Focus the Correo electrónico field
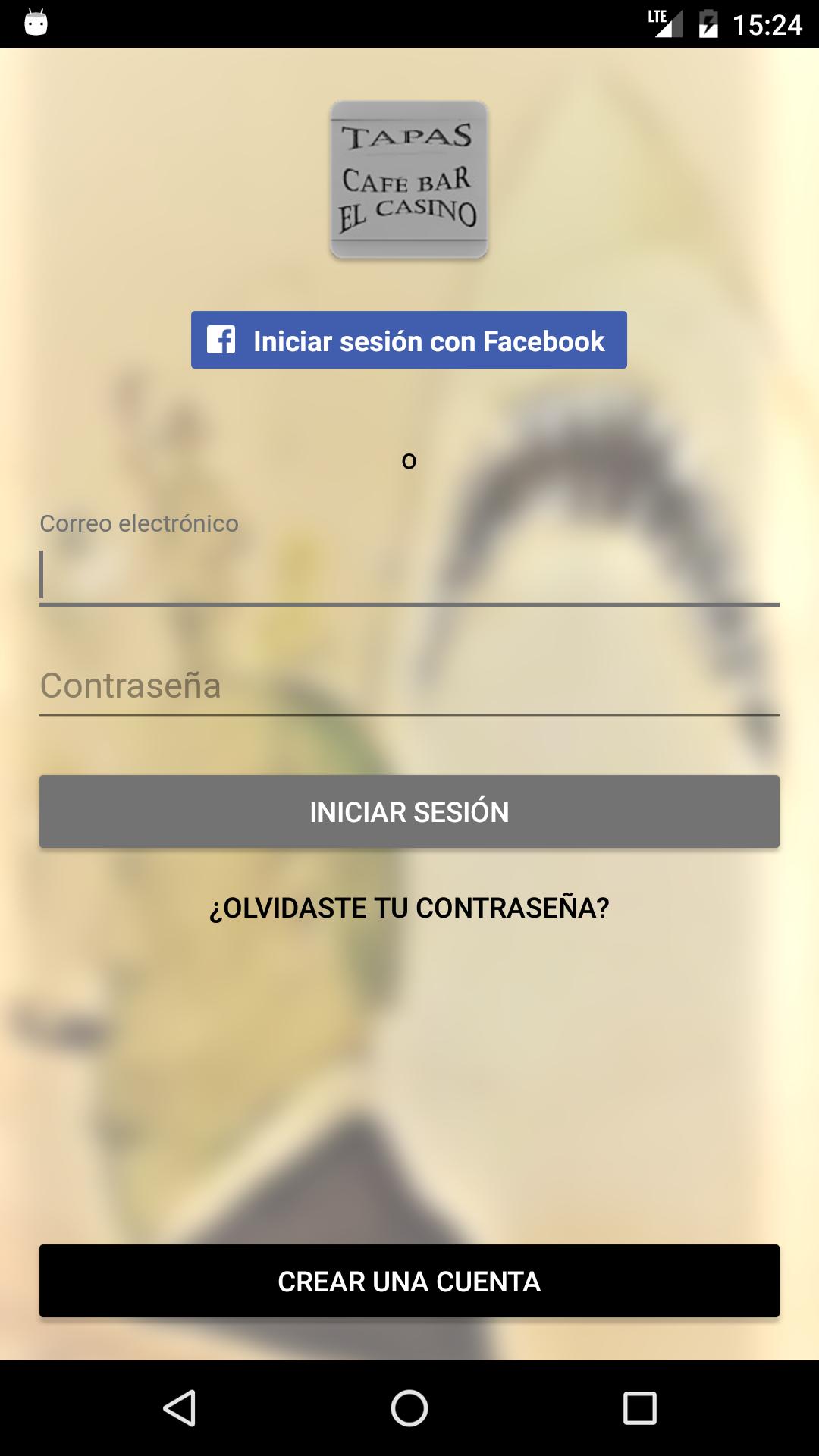 tap(409, 575)
